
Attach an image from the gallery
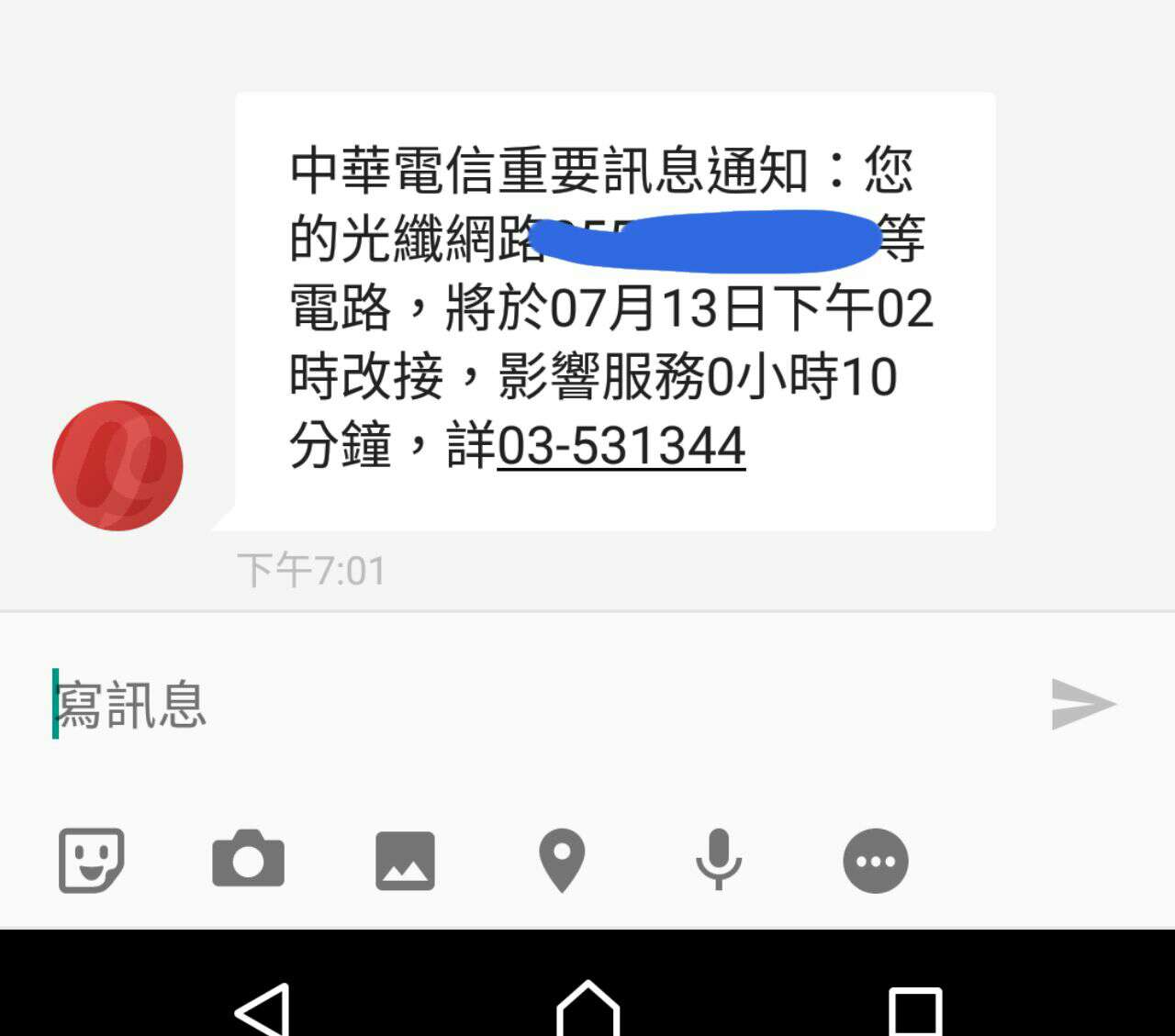[405, 861]
